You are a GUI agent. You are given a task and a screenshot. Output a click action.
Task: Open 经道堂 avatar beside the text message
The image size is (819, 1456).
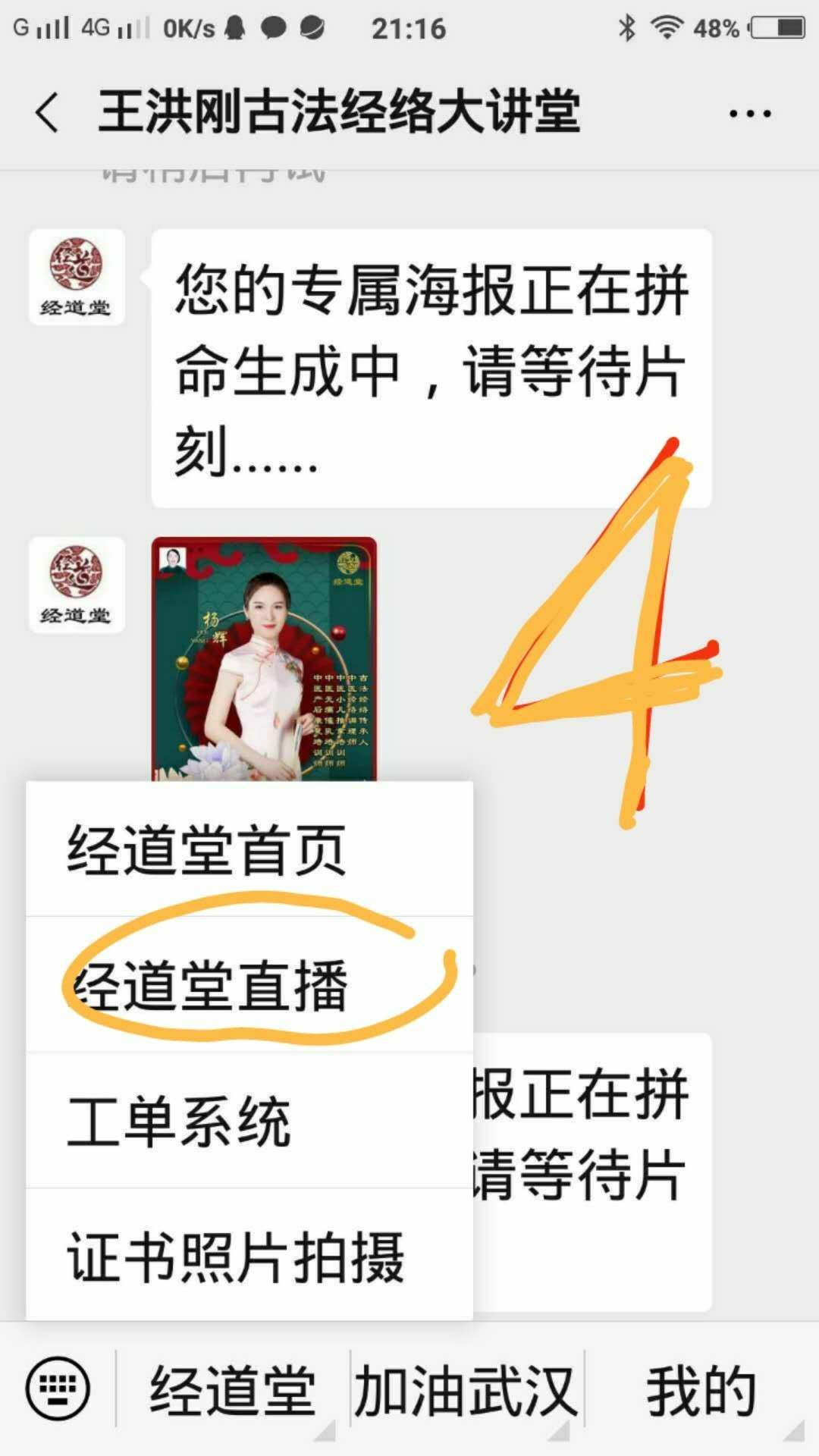click(x=76, y=278)
